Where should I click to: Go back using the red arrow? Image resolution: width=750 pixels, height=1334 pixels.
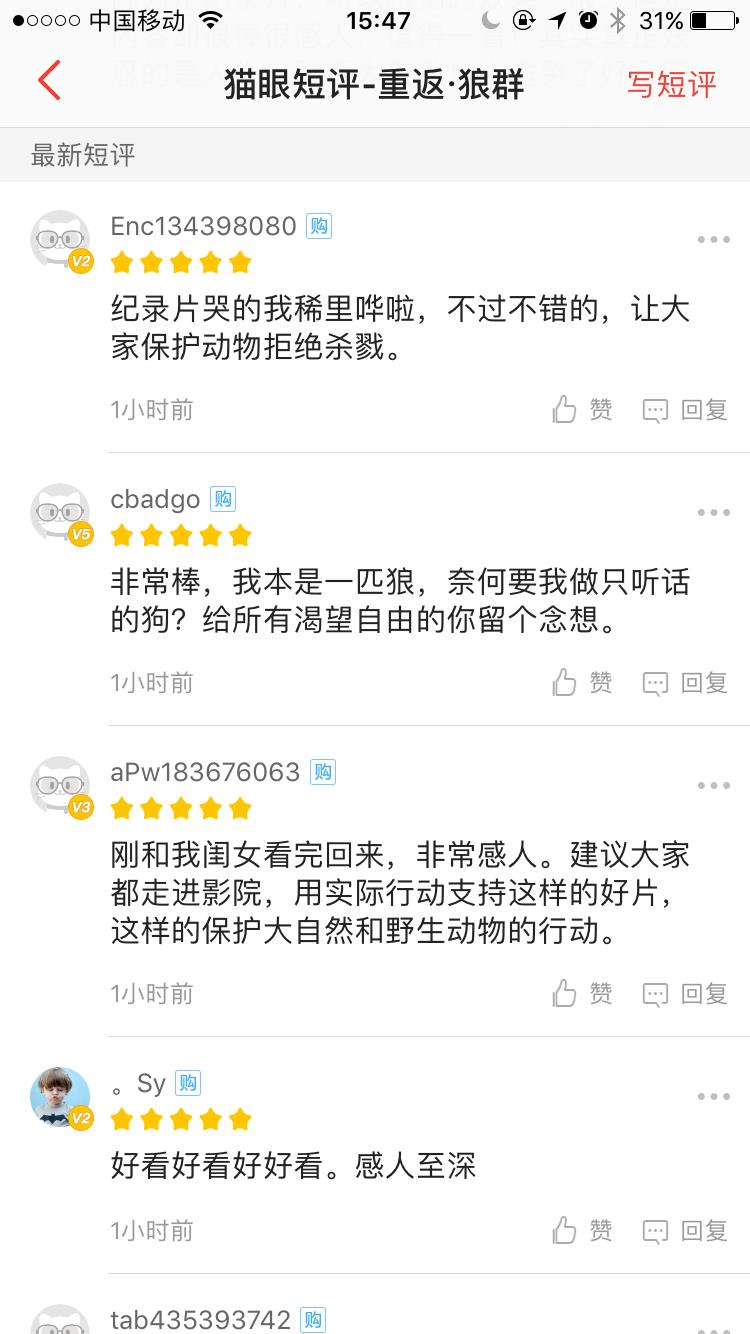pyautogui.click(x=49, y=81)
